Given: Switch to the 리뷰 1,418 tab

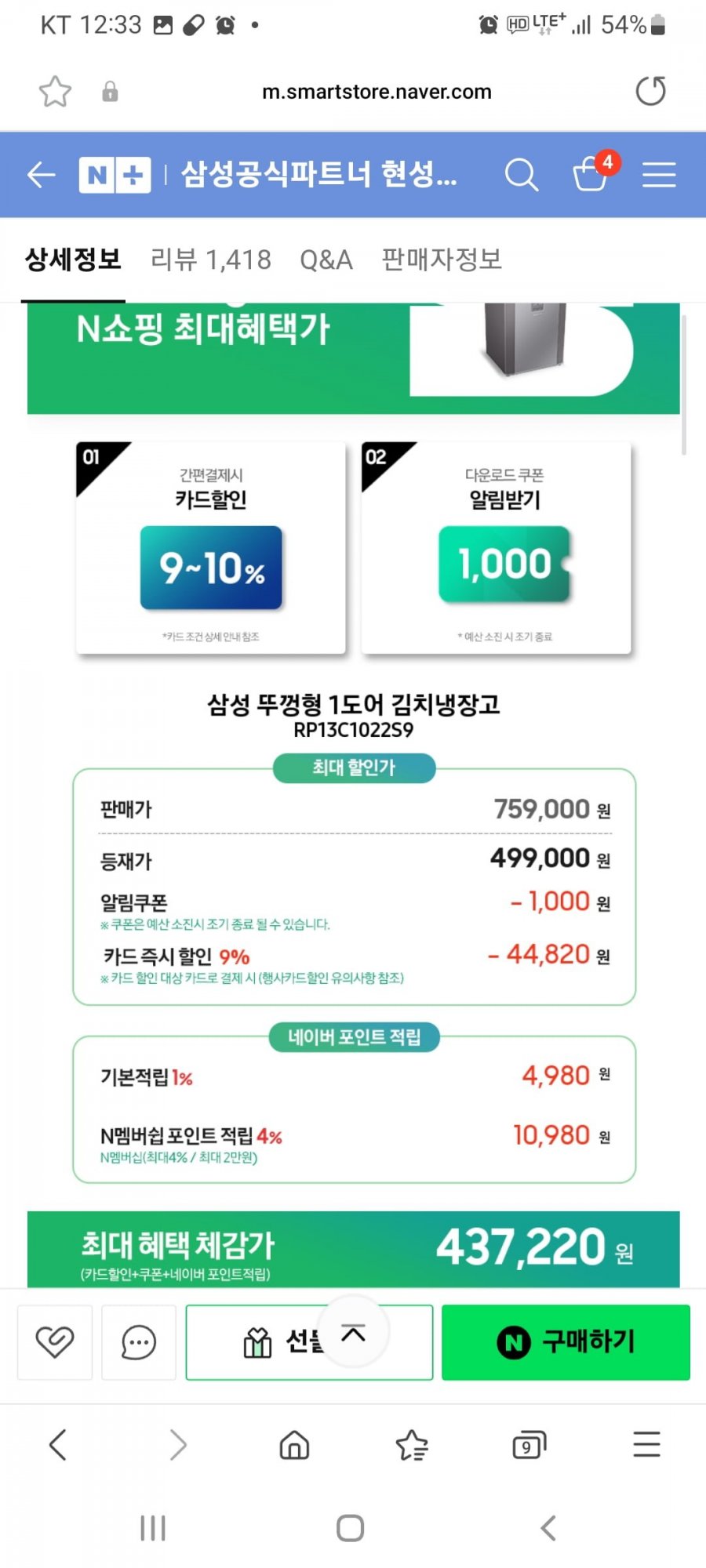Looking at the screenshot, I should [x=210, y=260].
